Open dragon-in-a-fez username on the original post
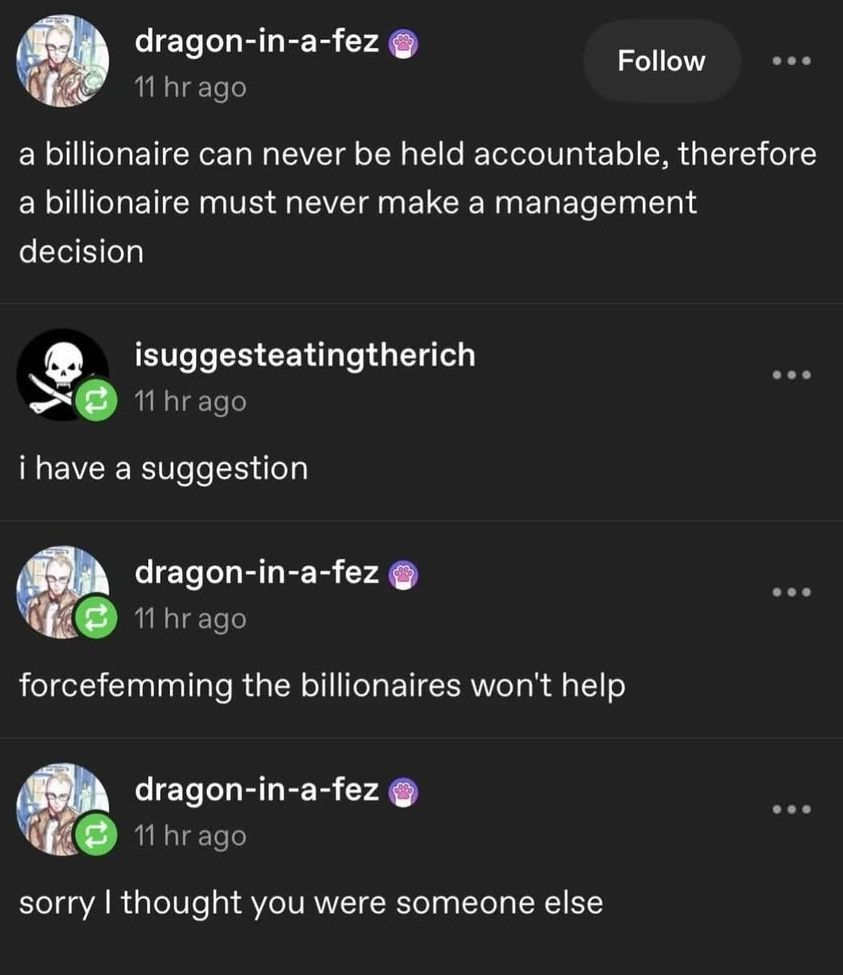The height and width of the screenshot is (975, 843). (x=257, y=41)
